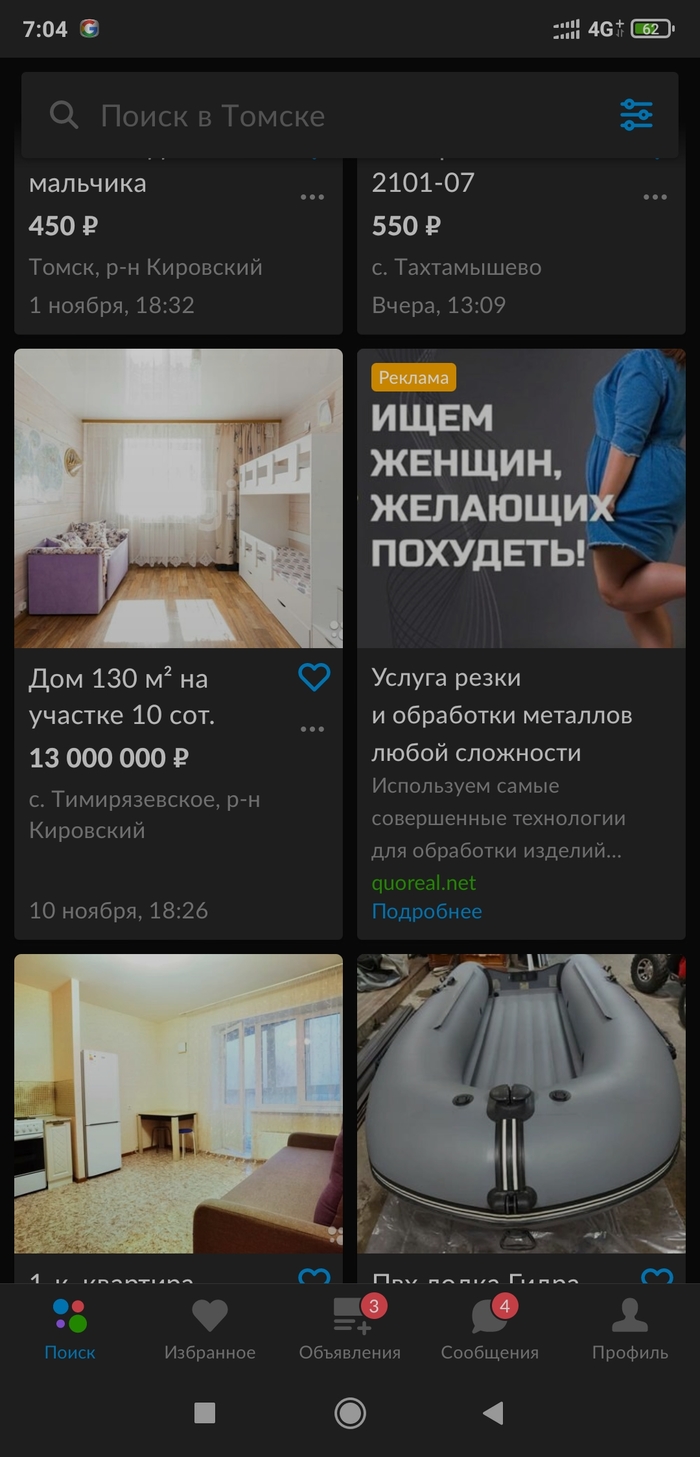Image resolution: width=700 pixels, height=1457 pixels.
Task: Open the apartment listing with the kitchen photo
Action: click(x=178, y=1103)
